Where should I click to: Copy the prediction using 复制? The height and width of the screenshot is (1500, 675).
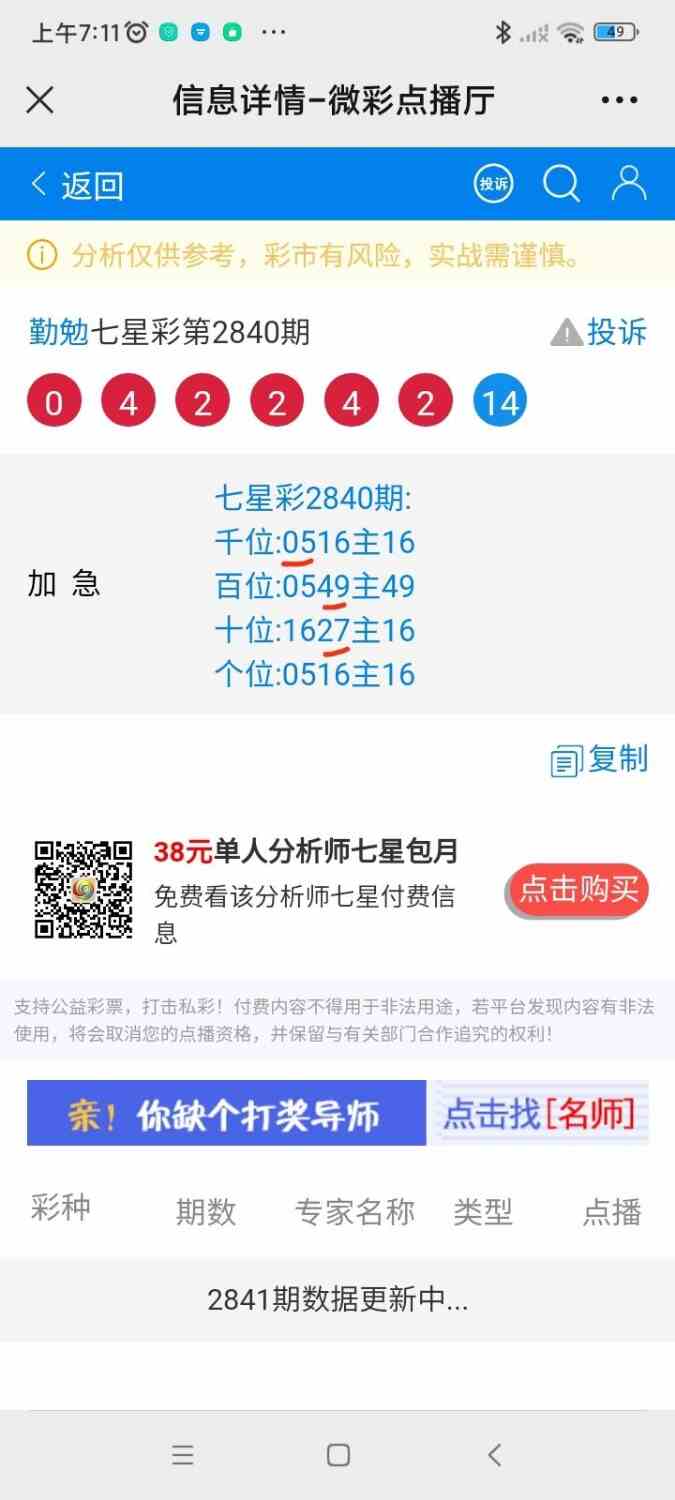pos(599,761)
